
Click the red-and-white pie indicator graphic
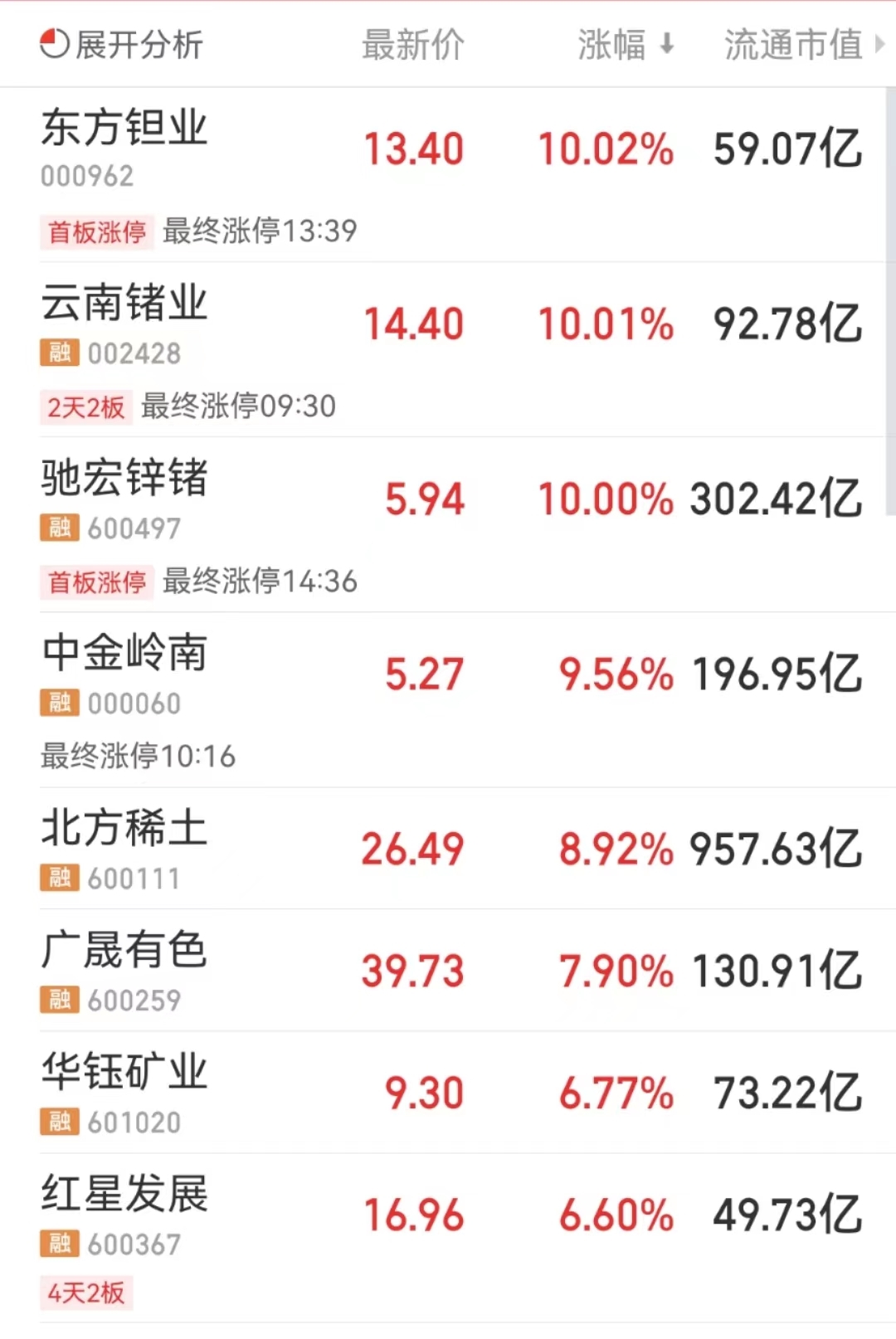pos(56,43)
